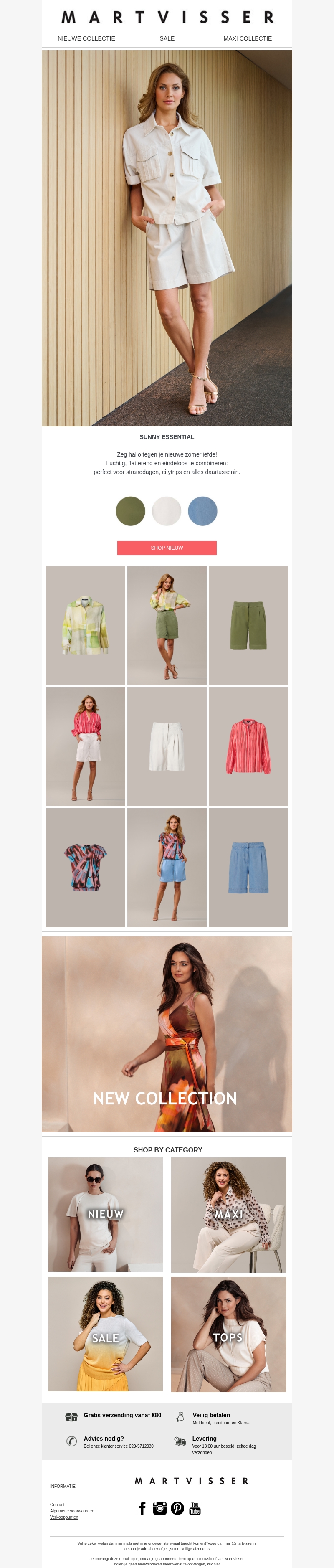Tap the SHOP NIEUW button
Screen dimensions: 334x1568
click(x=167, y=548)
